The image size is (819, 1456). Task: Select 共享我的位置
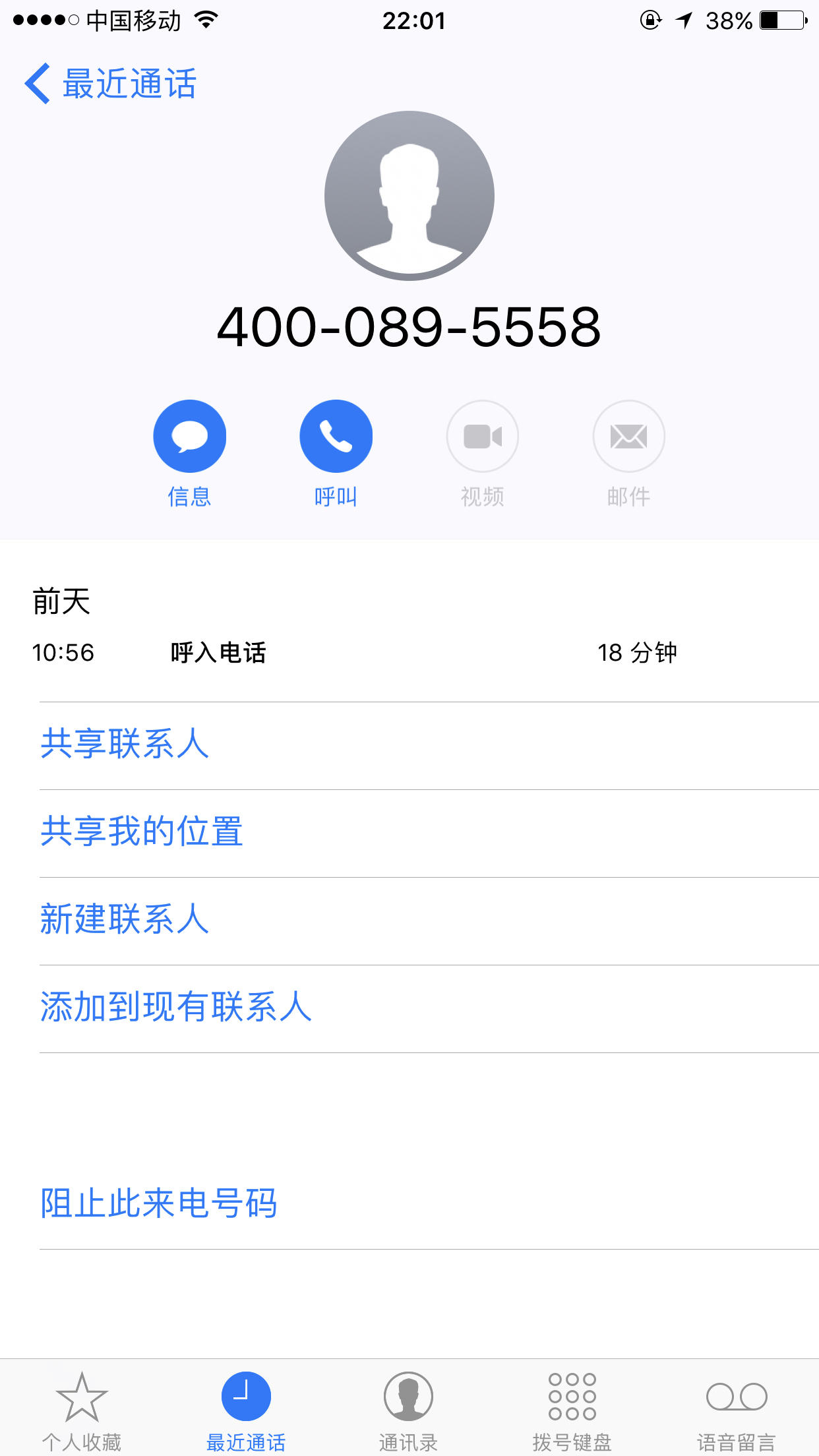[x=142, y=832]
